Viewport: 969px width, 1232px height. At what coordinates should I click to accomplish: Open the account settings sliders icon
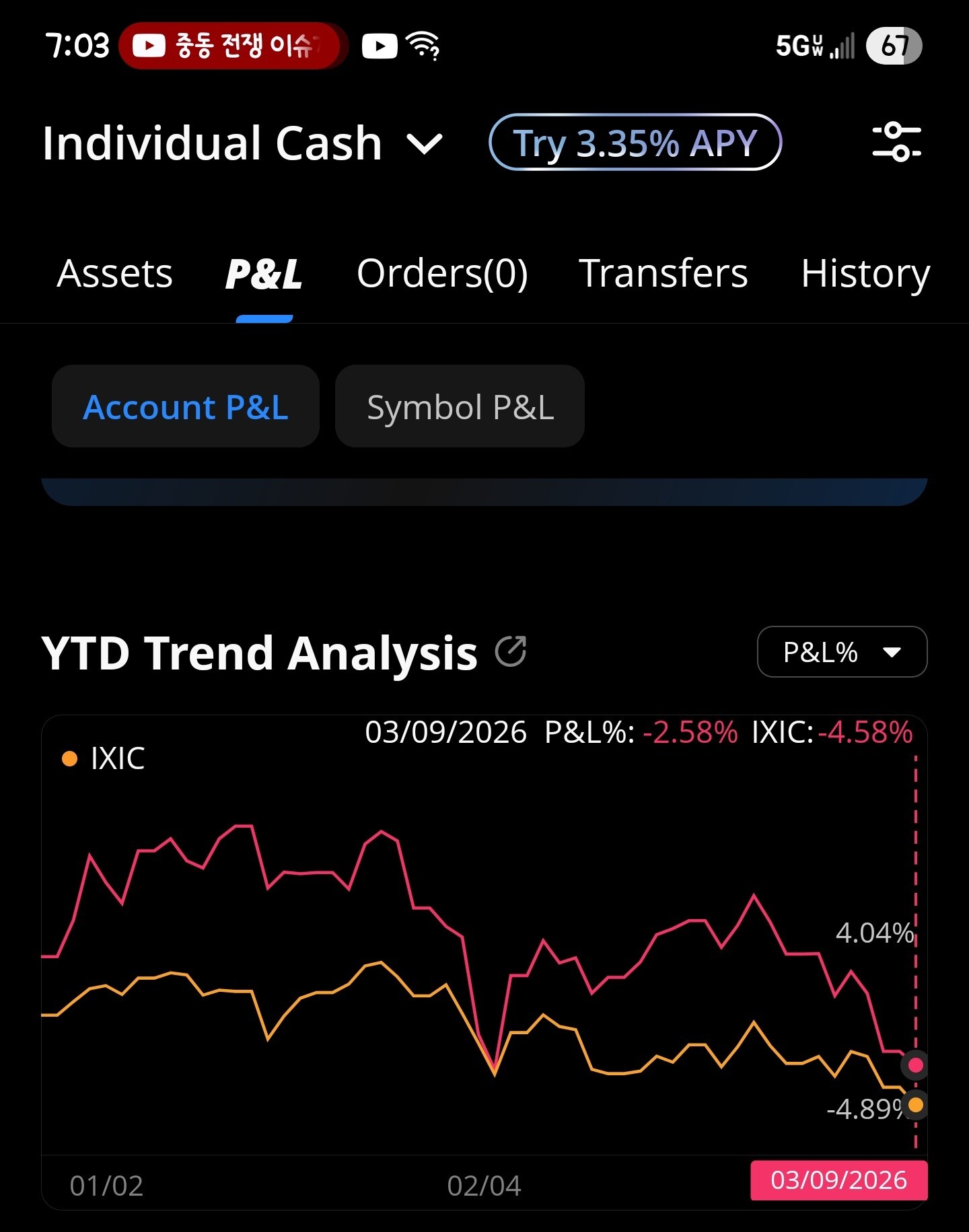click(x=896, y=142)
